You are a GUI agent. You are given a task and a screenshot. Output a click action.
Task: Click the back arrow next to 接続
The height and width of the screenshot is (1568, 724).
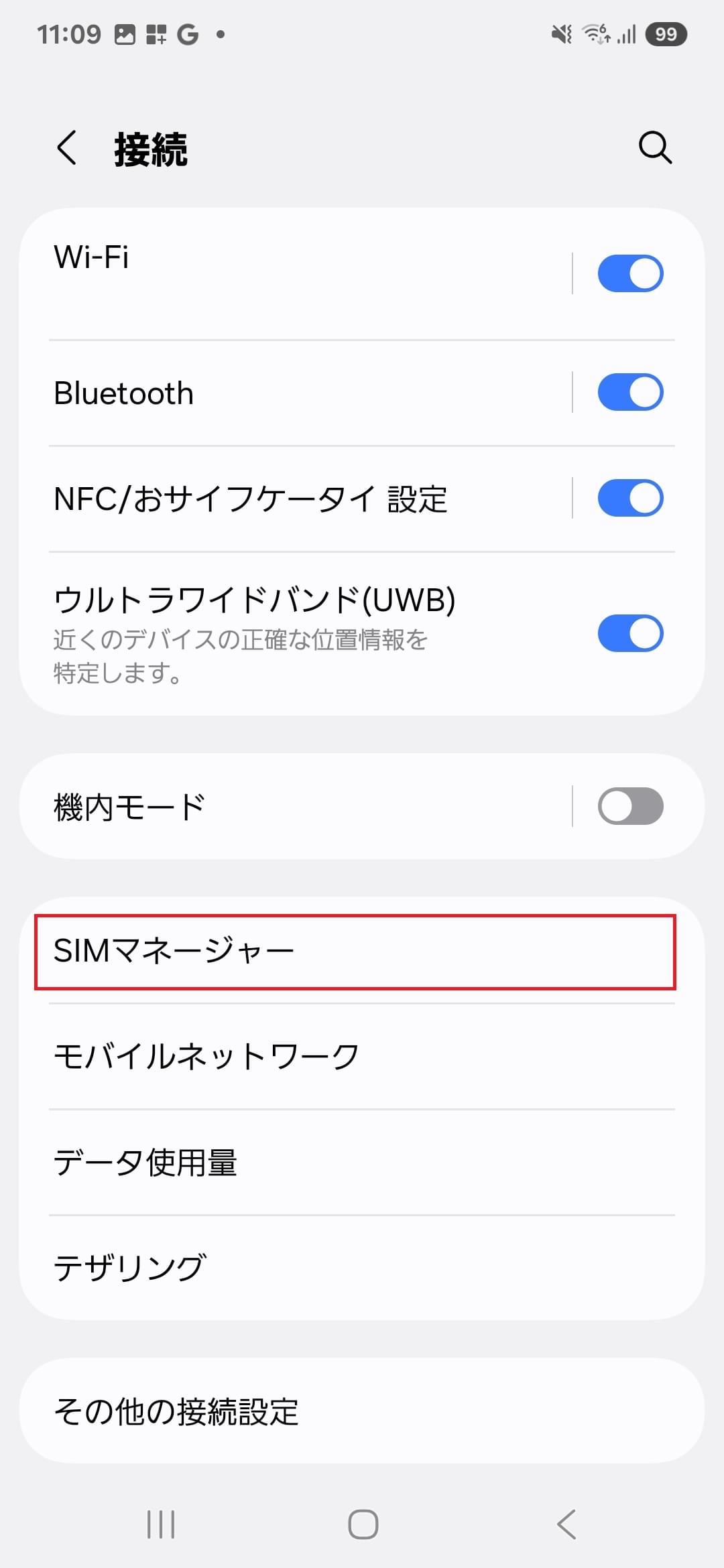click(x=68, y=148)
